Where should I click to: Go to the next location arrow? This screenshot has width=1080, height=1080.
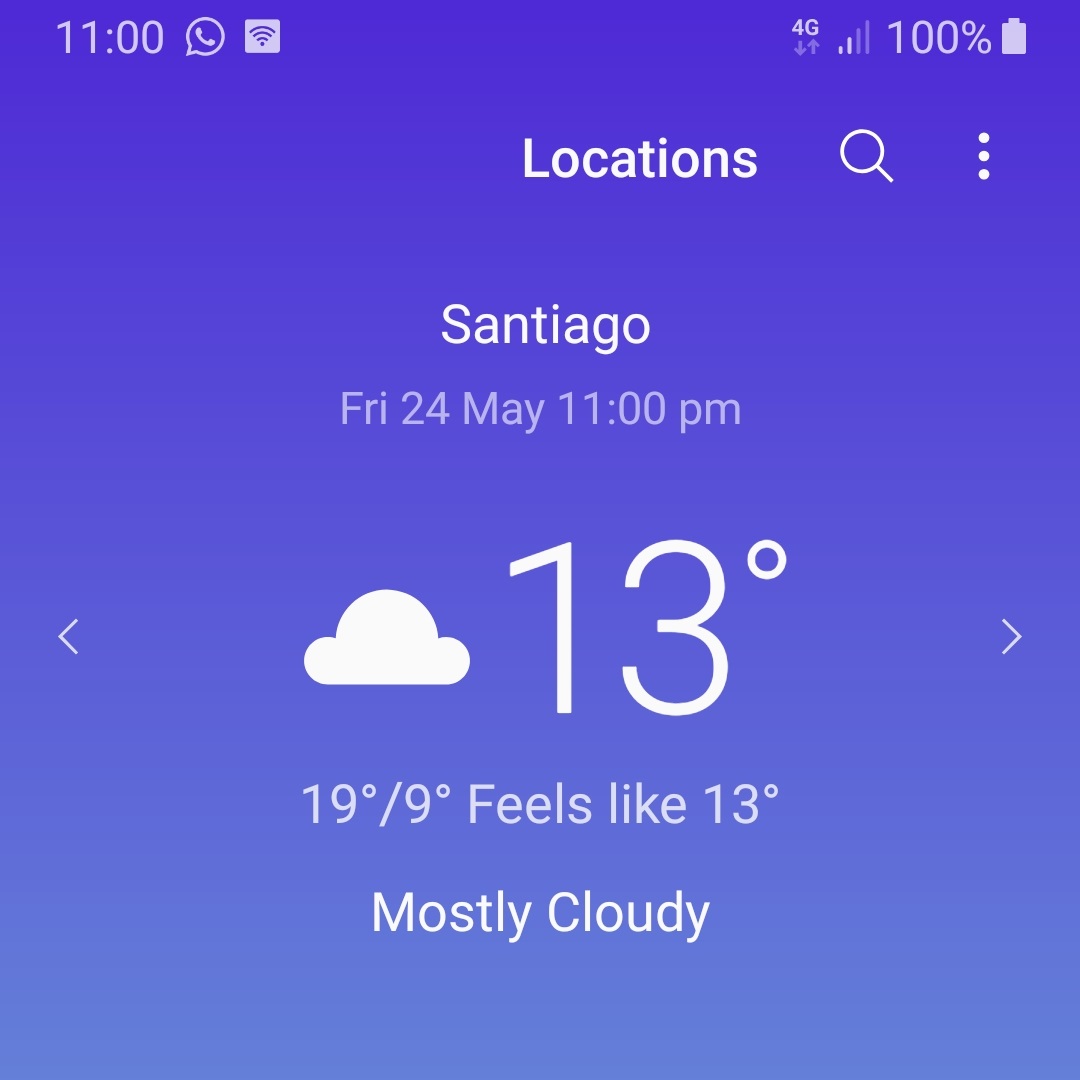(1011, 636)
